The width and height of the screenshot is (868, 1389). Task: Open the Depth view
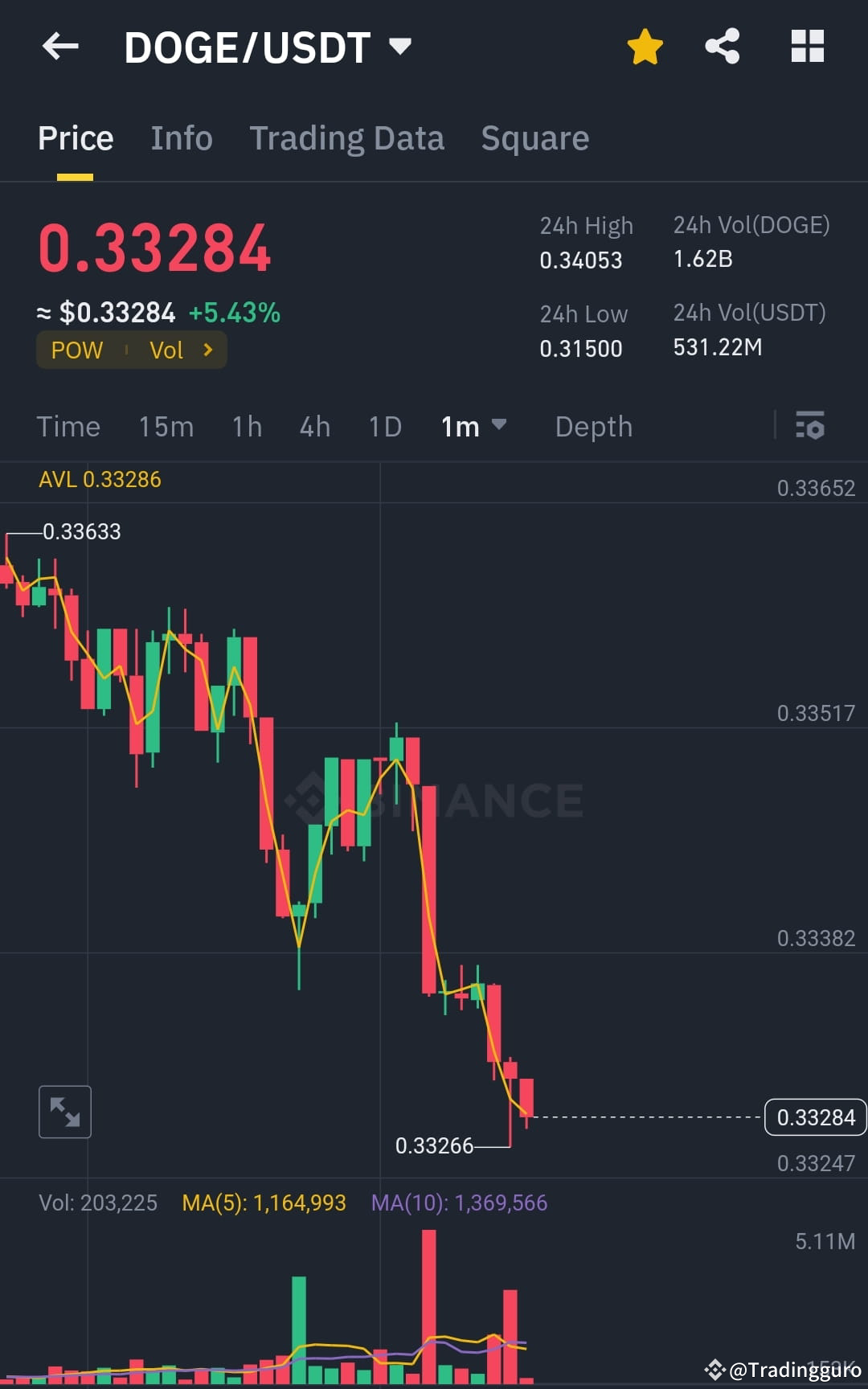(593, 427)
